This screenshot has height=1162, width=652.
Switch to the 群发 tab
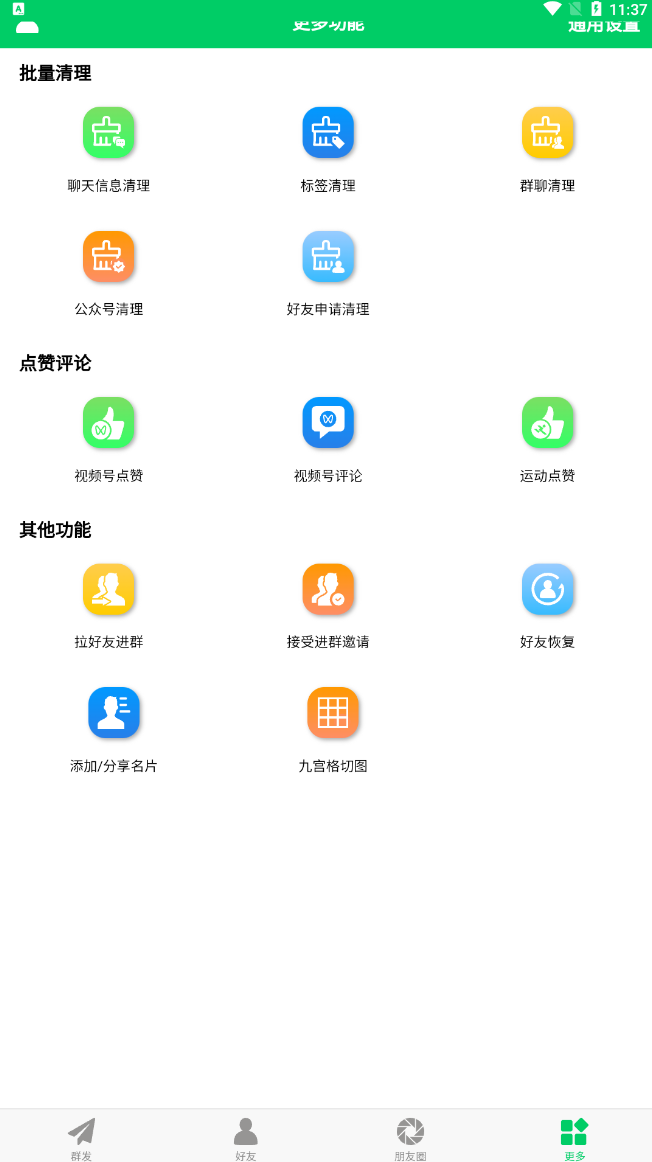click(81, 1138)
